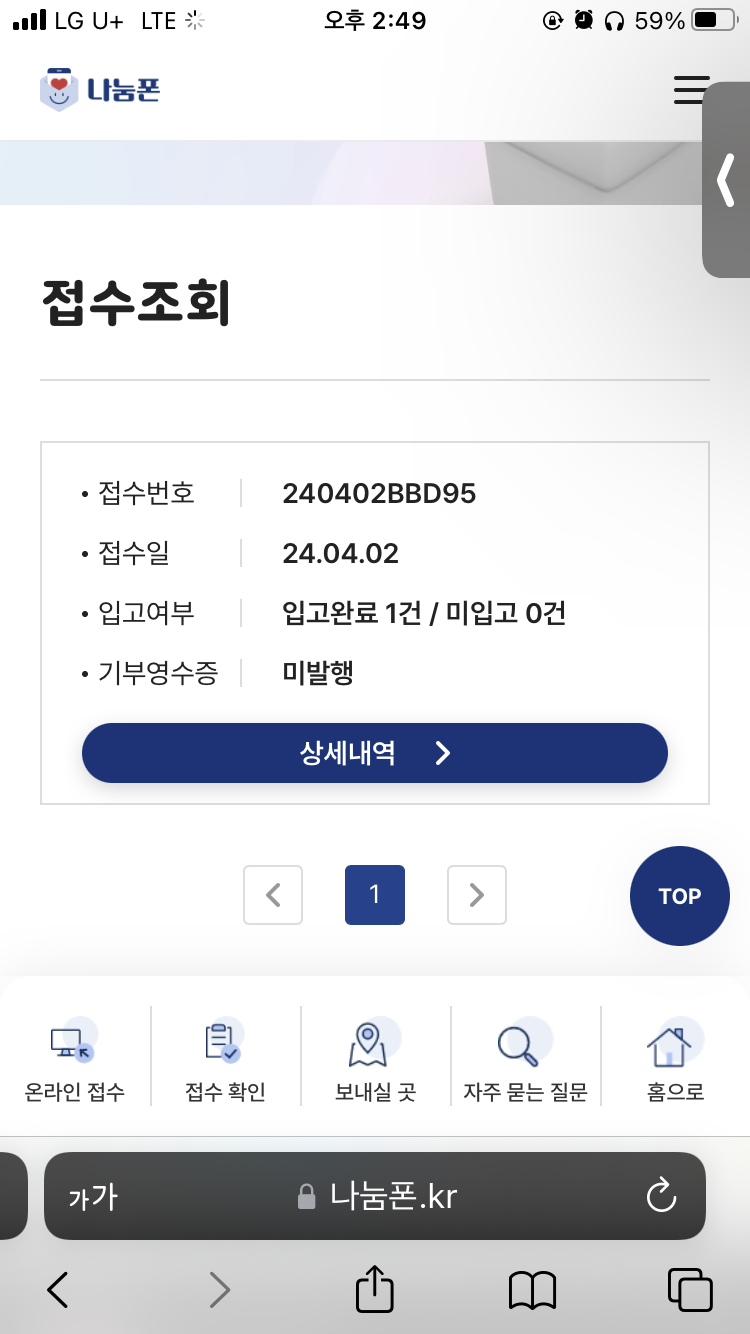Open 온라인 접수
Image resolution: width=750 pixels, height=1334 pixels.
(75, 1056)
